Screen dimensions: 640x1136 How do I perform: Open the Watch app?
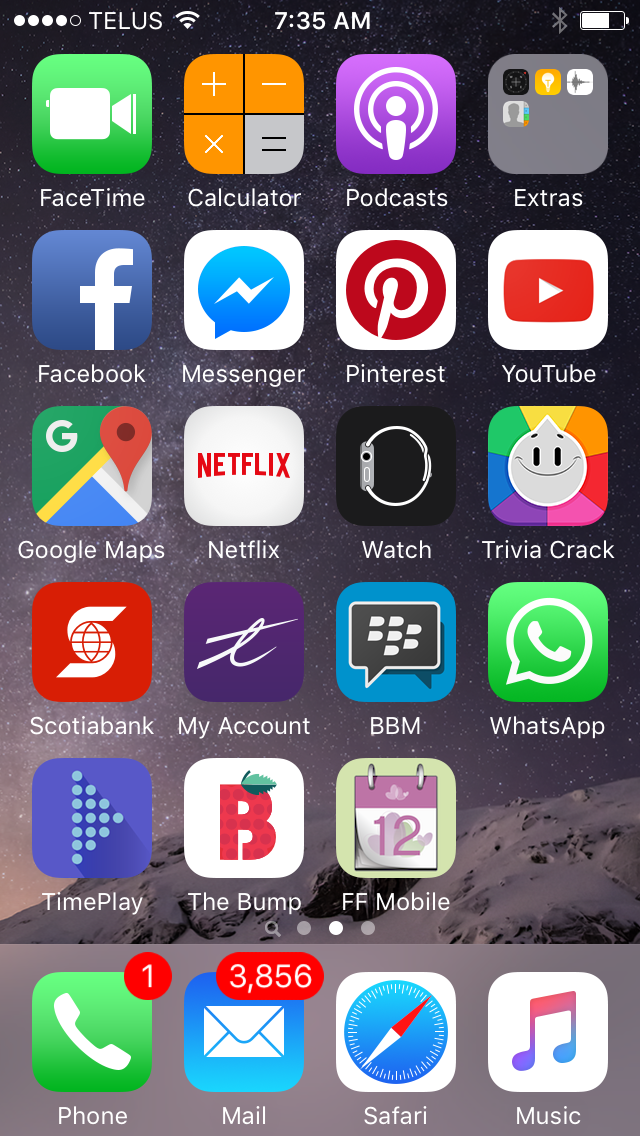(x=396, y=466)
